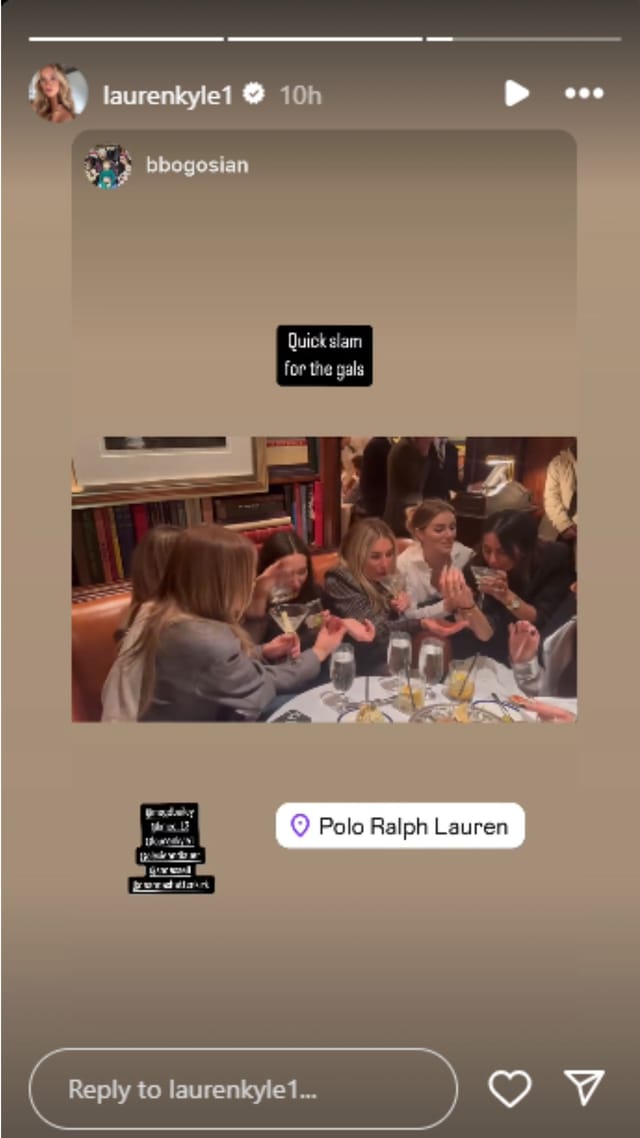Tap the laurenkyle1 username
Screen dimensions: 640x1138
(x=167, y=95)
